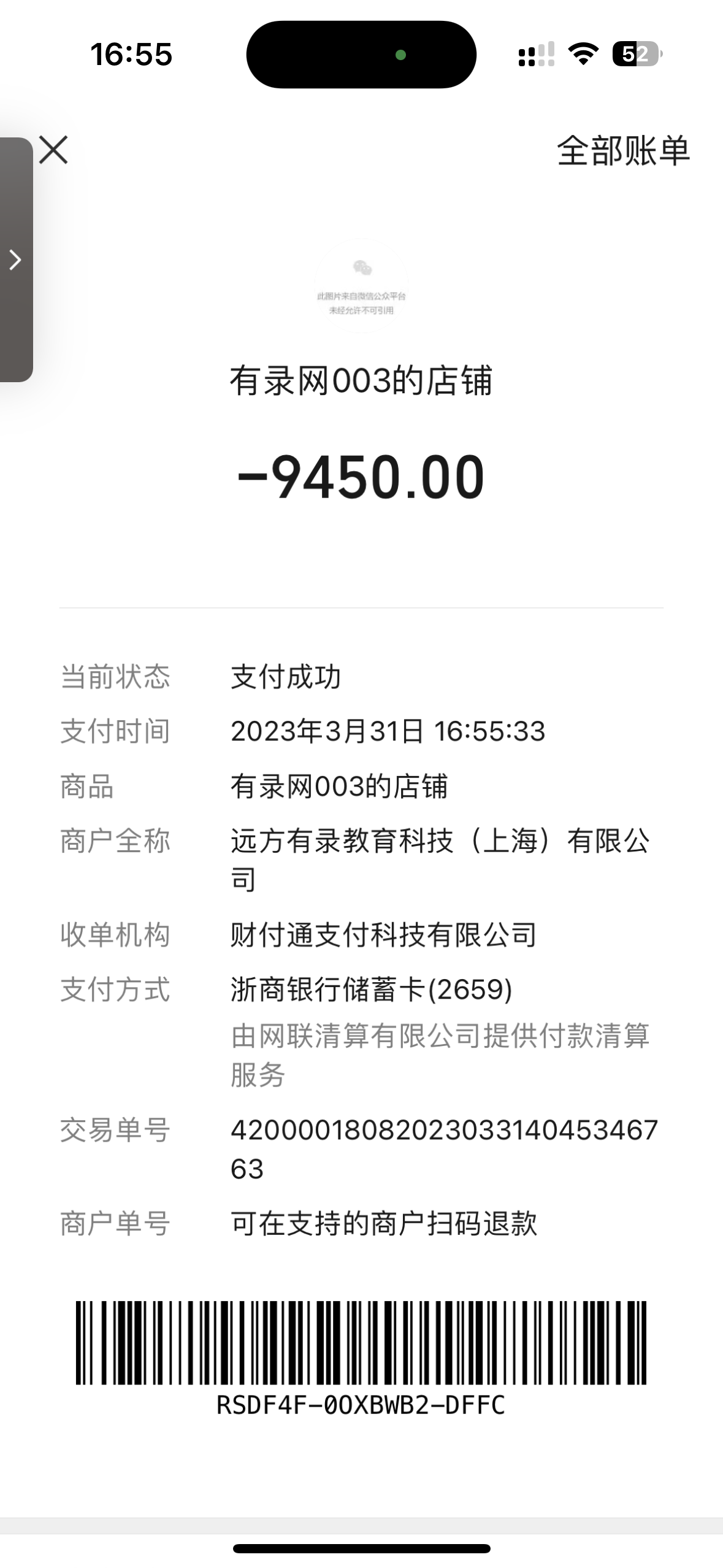The image size is (723, 1568).
Task: Expand the side panel arrow handle
Action: click(15, 259)
